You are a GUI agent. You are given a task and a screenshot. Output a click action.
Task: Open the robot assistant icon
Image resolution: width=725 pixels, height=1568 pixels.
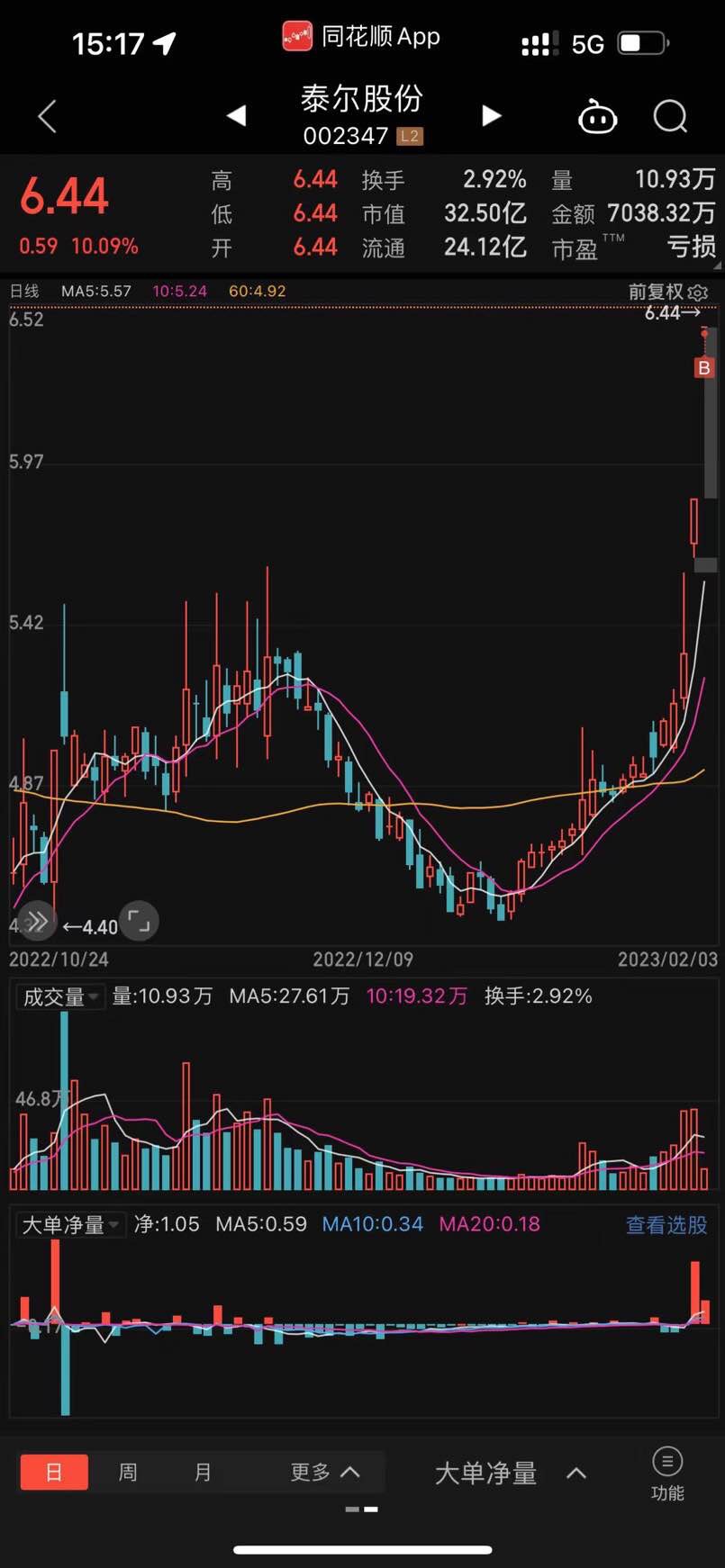click(597, 117)
